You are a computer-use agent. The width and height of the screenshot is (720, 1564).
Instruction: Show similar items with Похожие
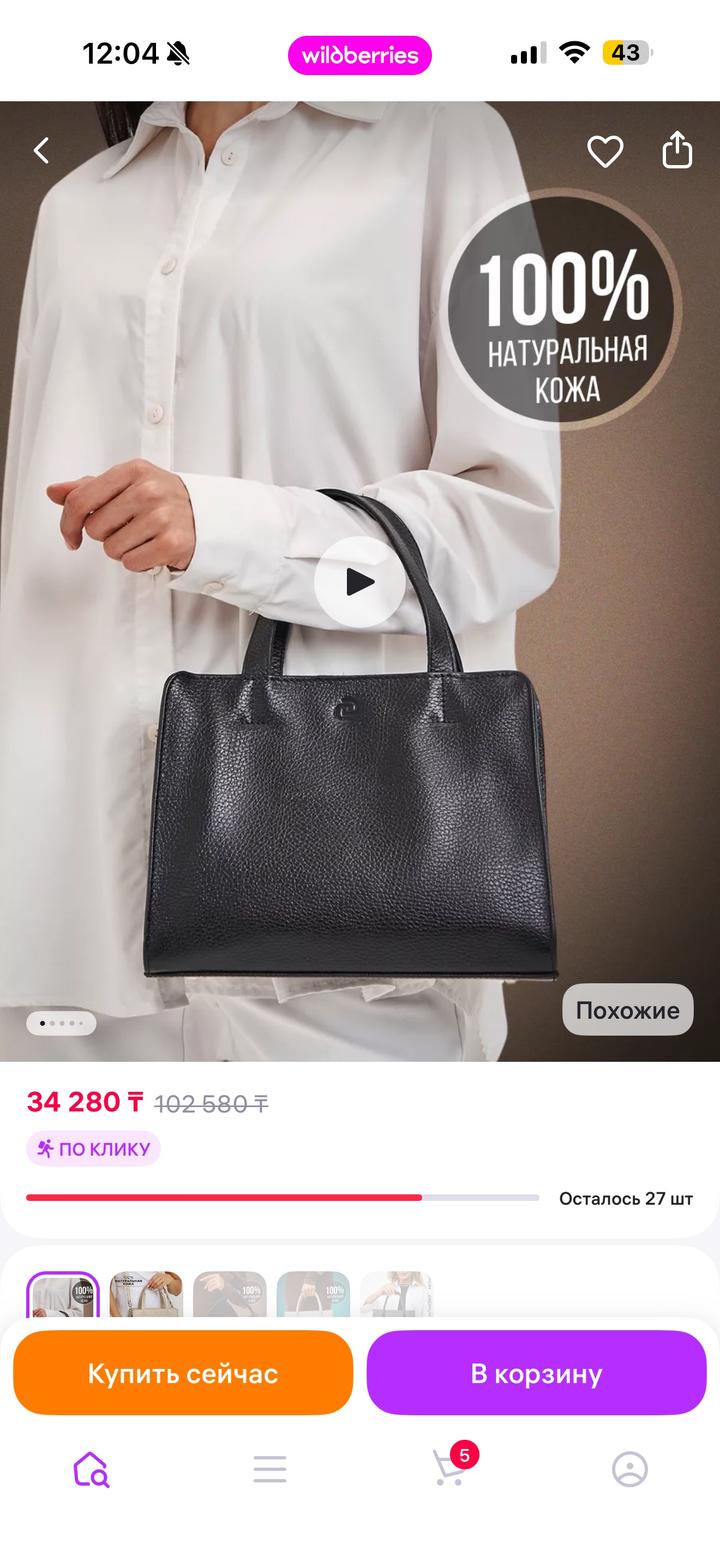click(627, 1010)
